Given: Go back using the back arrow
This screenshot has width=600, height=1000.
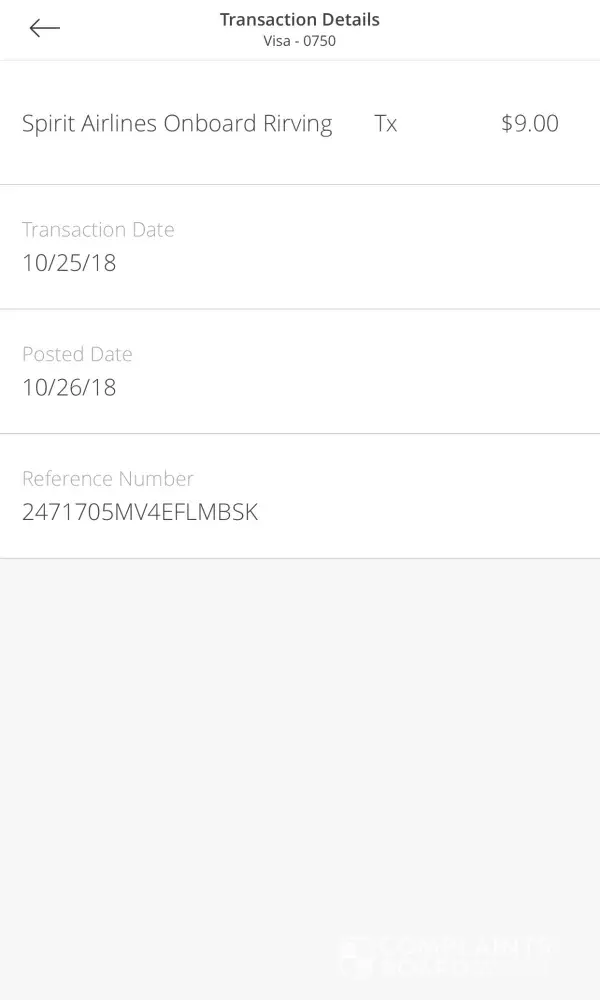Looking at the screenshot, I should 44,28.
